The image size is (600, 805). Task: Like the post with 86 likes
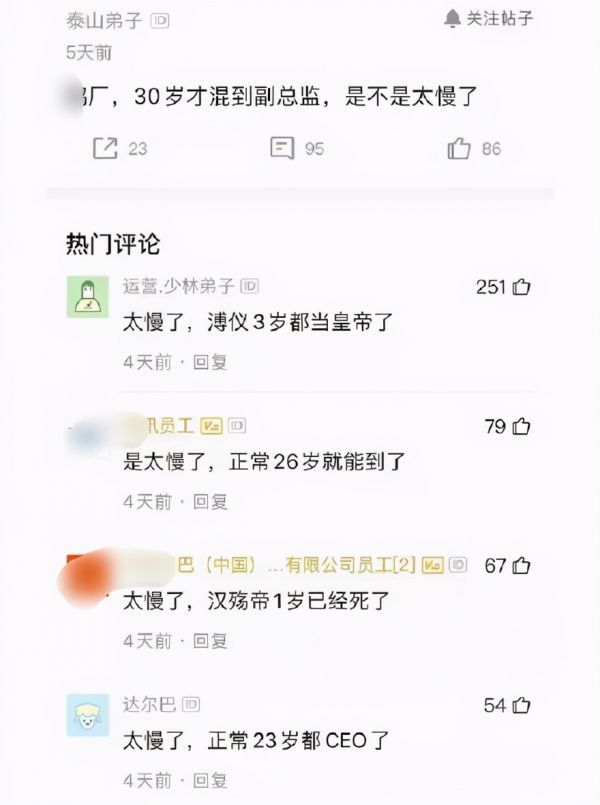pyautogui.click(x=460, y=149)
